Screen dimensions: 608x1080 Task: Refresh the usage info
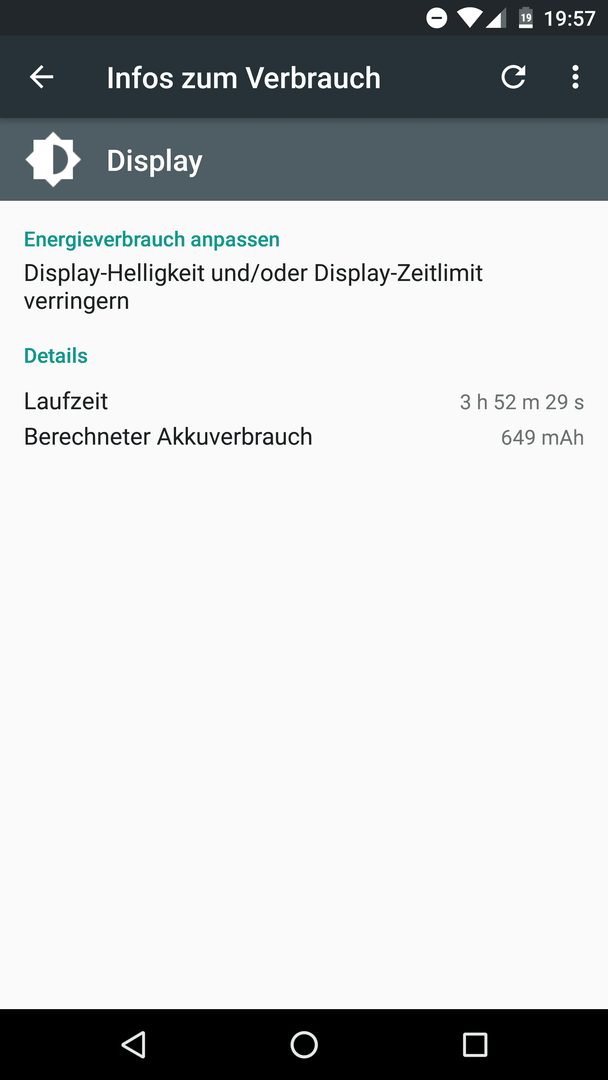point(513,77)
